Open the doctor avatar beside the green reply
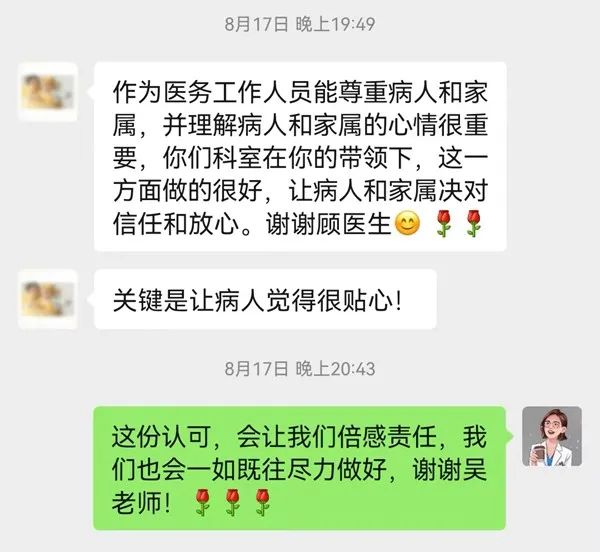Screen dimensions: 600x552 [x=550, y=435]
